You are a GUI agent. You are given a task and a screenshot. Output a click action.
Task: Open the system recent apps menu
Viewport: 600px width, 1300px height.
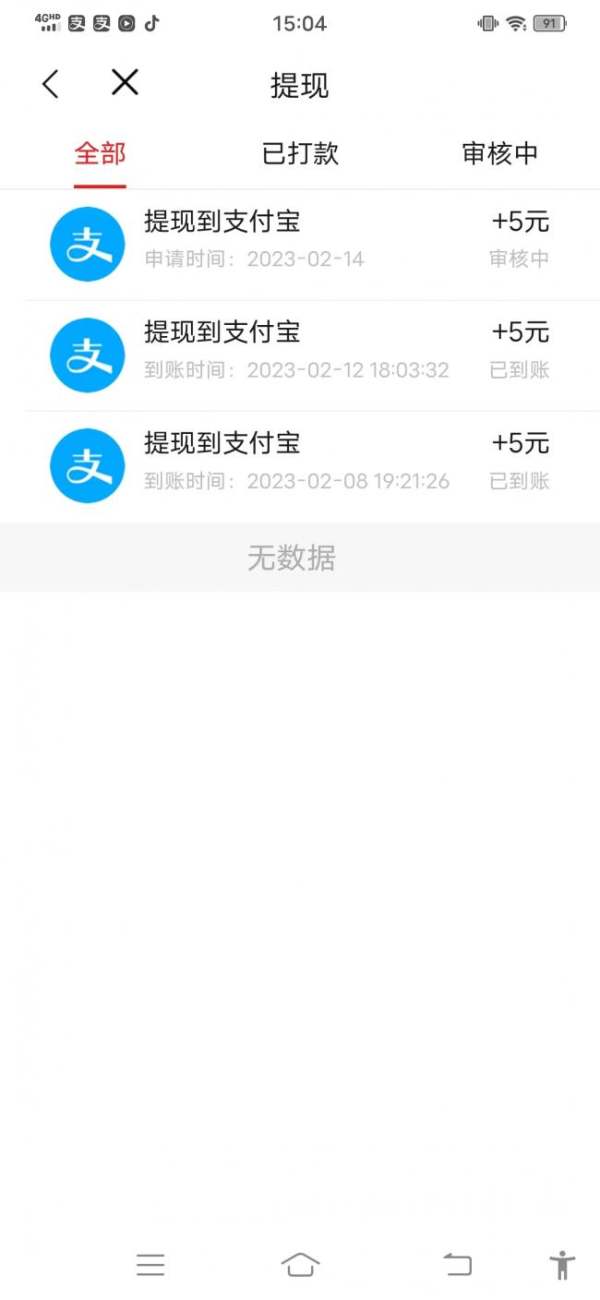(150, 1264)
